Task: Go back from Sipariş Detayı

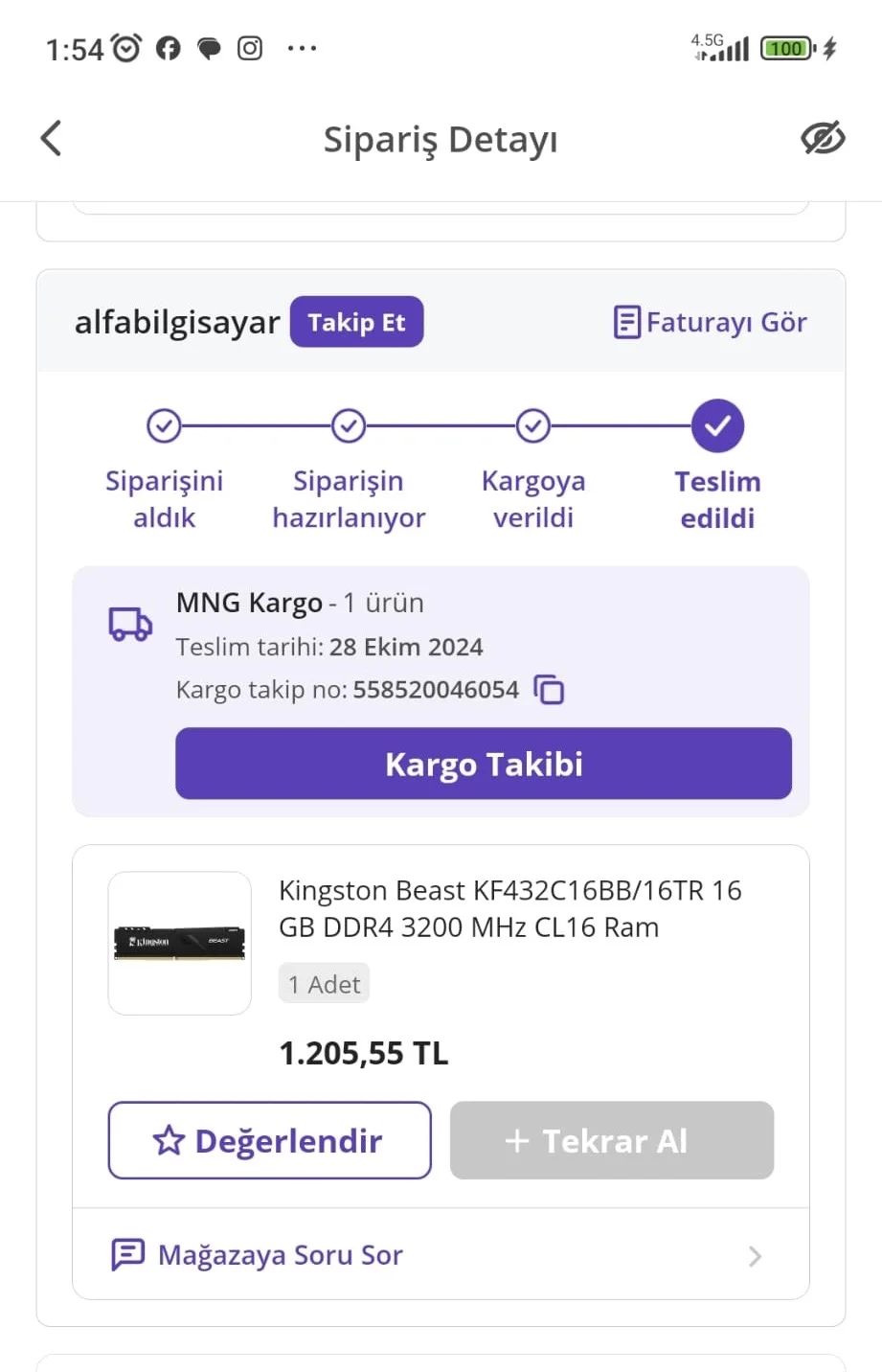Action: click(x=52, y=139)
